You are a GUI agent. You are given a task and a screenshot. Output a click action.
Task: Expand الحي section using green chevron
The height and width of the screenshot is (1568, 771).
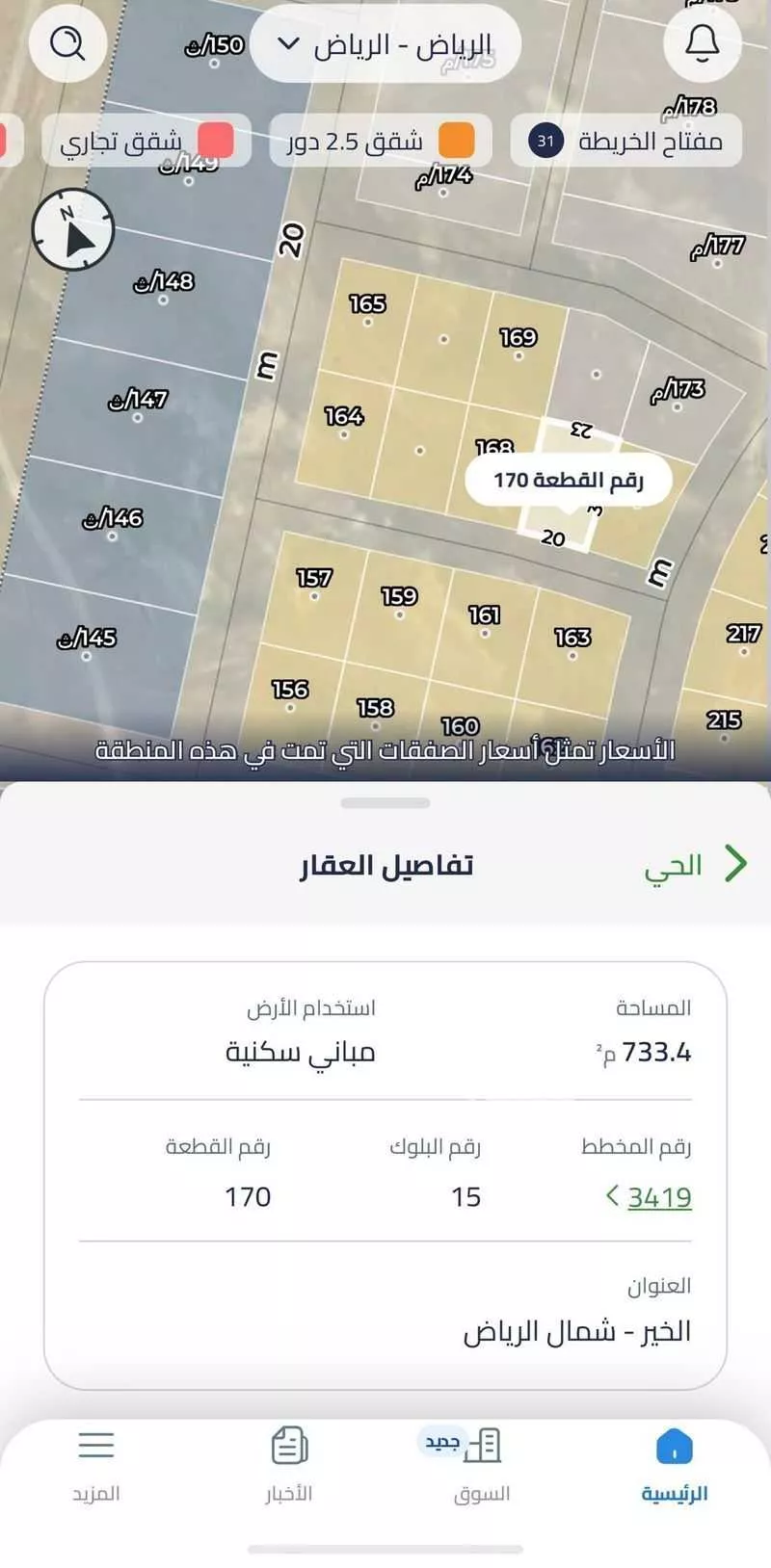(735, 864)
